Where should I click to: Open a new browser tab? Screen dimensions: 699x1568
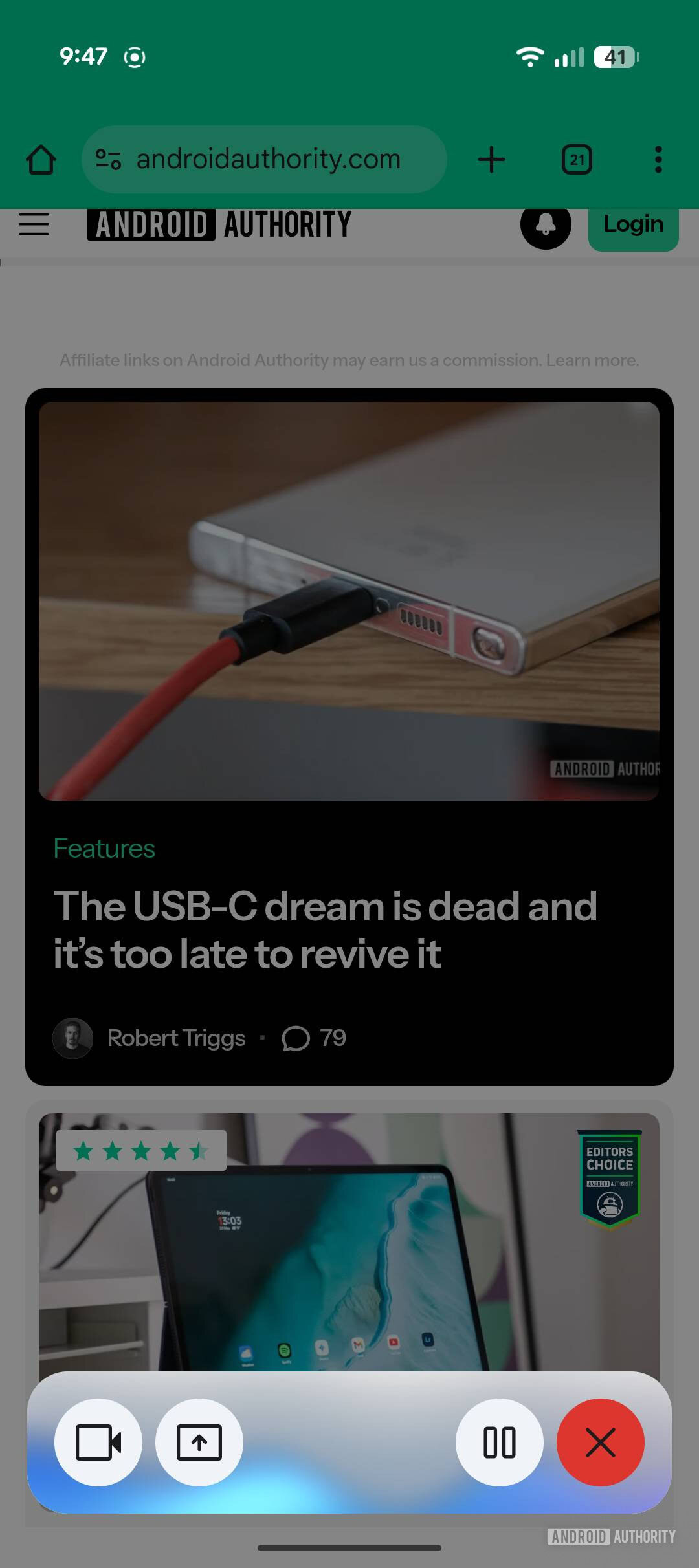coord(491,160)
